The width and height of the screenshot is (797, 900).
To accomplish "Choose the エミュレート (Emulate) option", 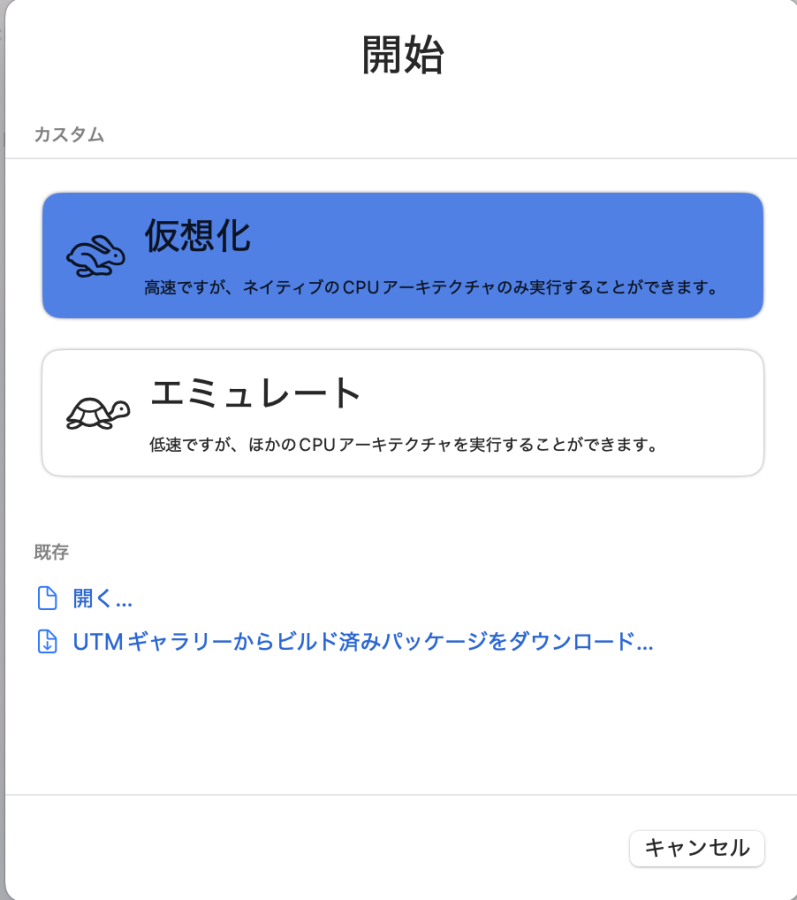I will (x=402, y=413).
